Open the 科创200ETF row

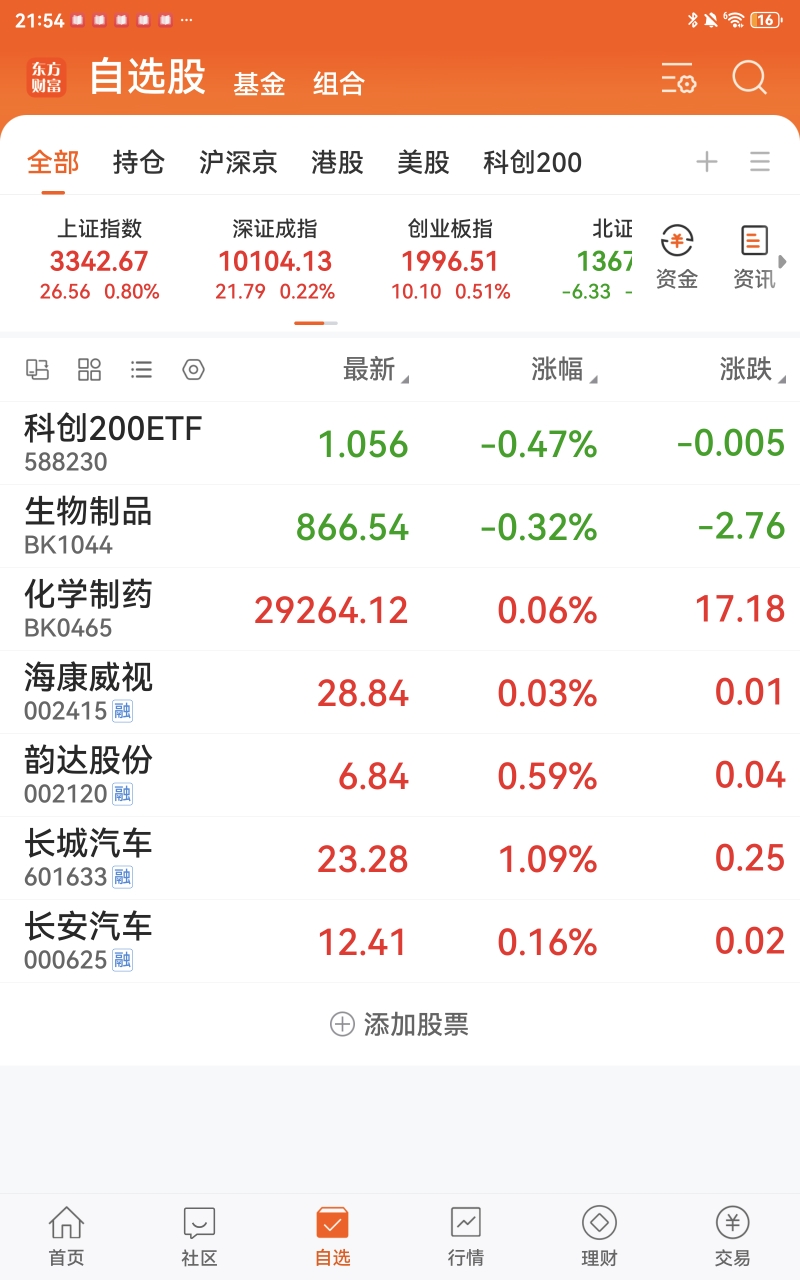click(400, 443)
